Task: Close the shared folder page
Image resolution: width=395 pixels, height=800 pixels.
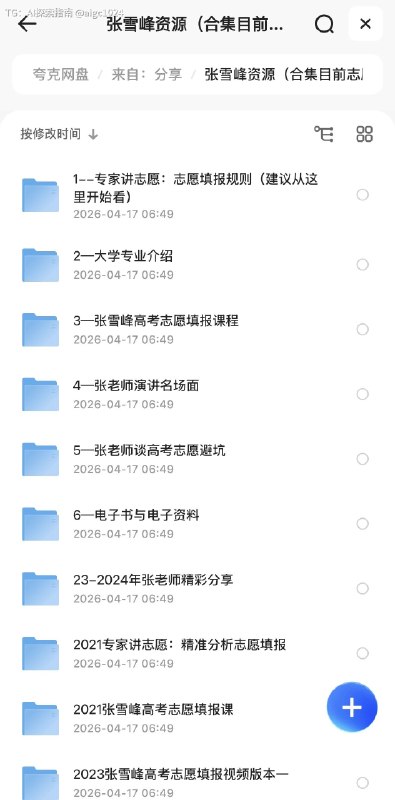Action: 365,23
